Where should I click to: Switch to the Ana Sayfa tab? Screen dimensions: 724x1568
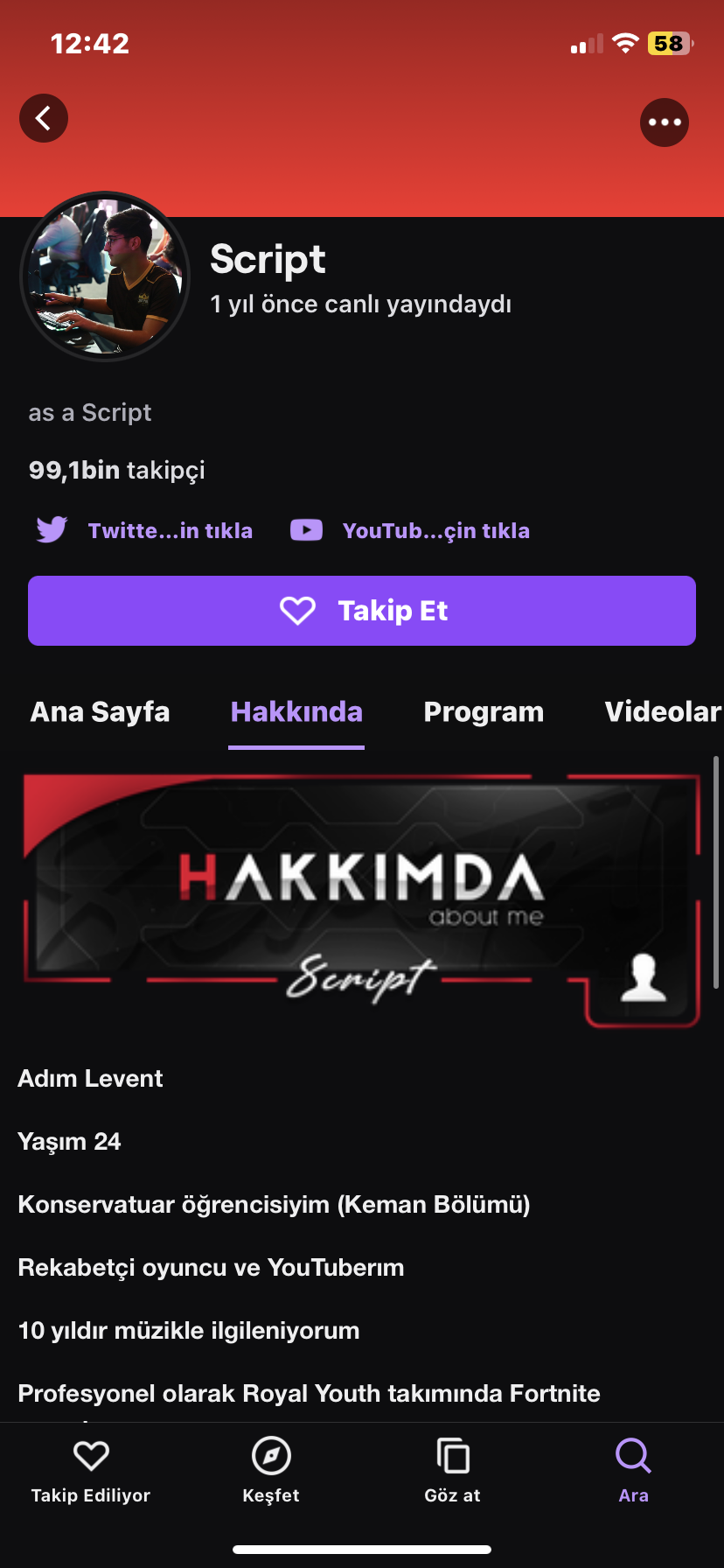pyautogui.click(x=101, y=711)
